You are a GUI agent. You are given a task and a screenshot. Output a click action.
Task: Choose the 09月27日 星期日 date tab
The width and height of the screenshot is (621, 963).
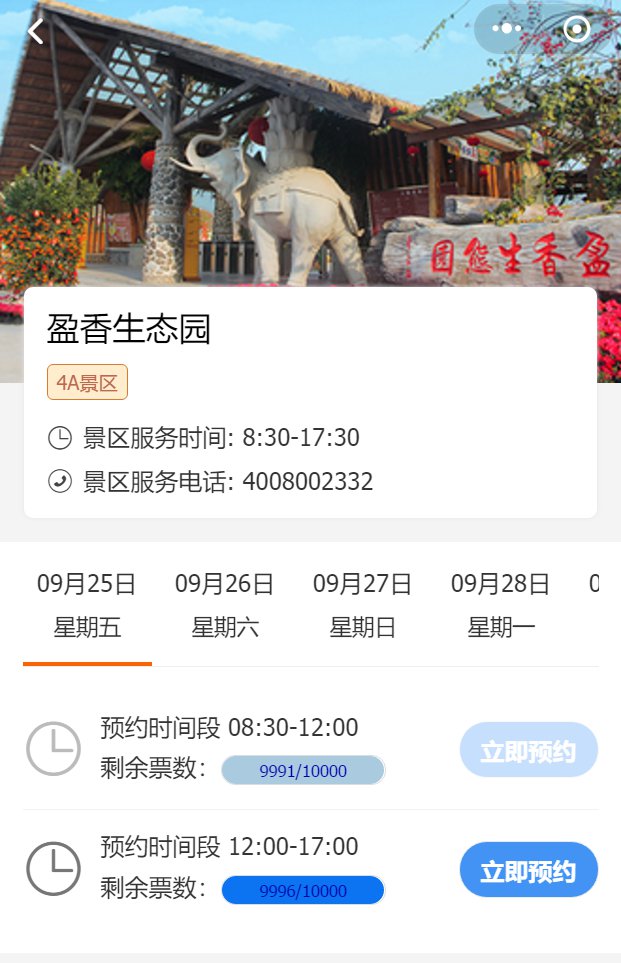pyautogui.click(x=363, y=606)
